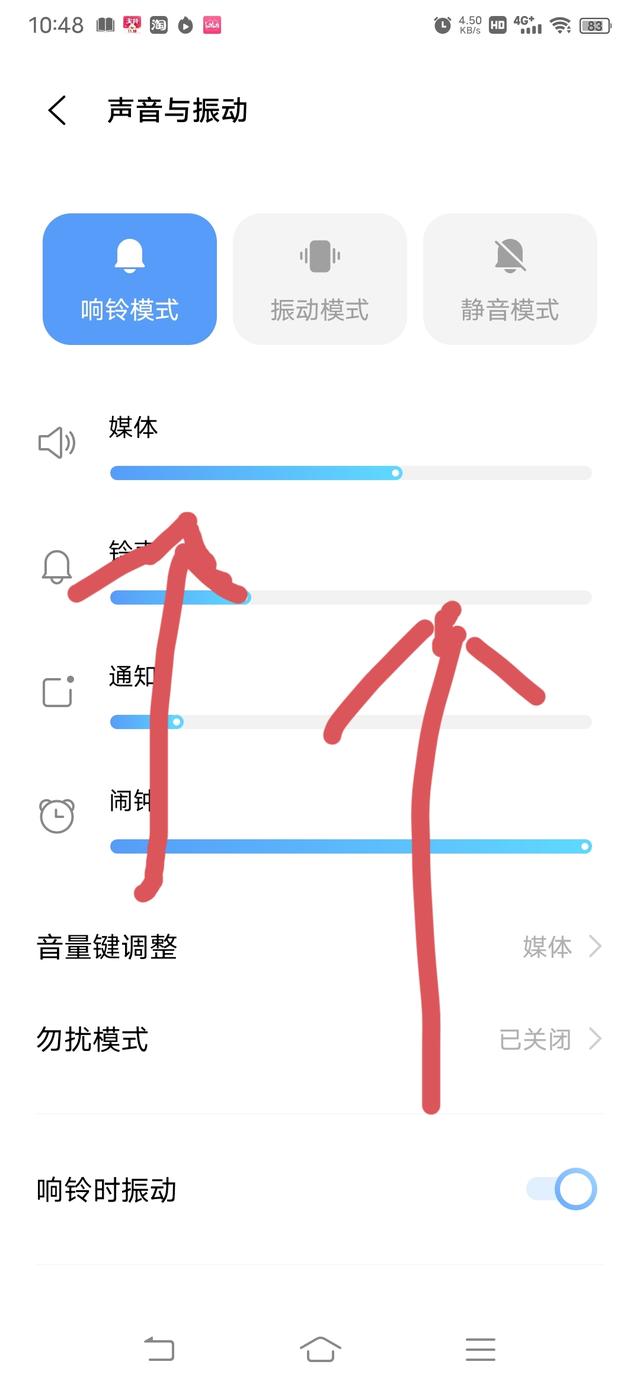Switch to 静音模式 silent mode
This screenshot has width=640, height=1387.
[x=510, y=279]
